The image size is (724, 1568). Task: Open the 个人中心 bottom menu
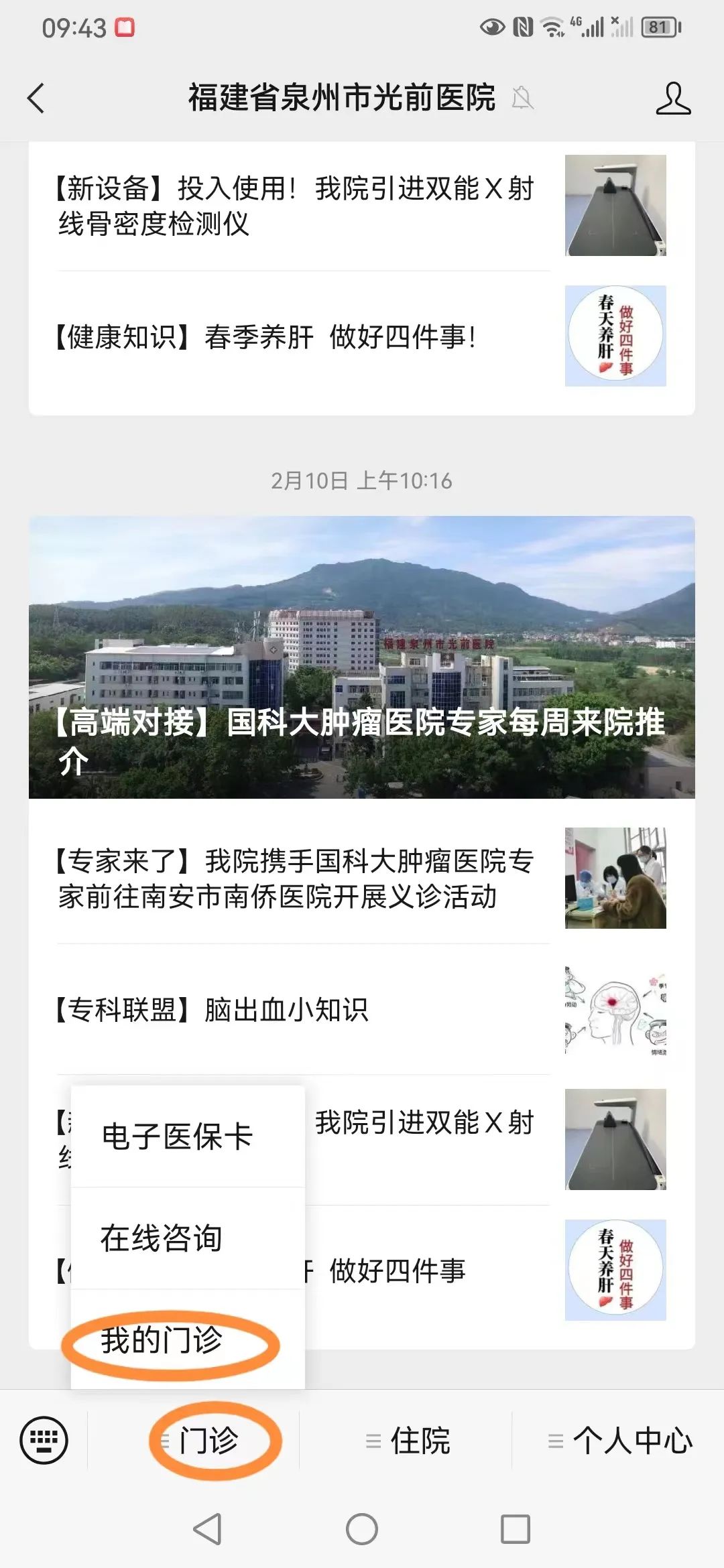point(620,1440)
